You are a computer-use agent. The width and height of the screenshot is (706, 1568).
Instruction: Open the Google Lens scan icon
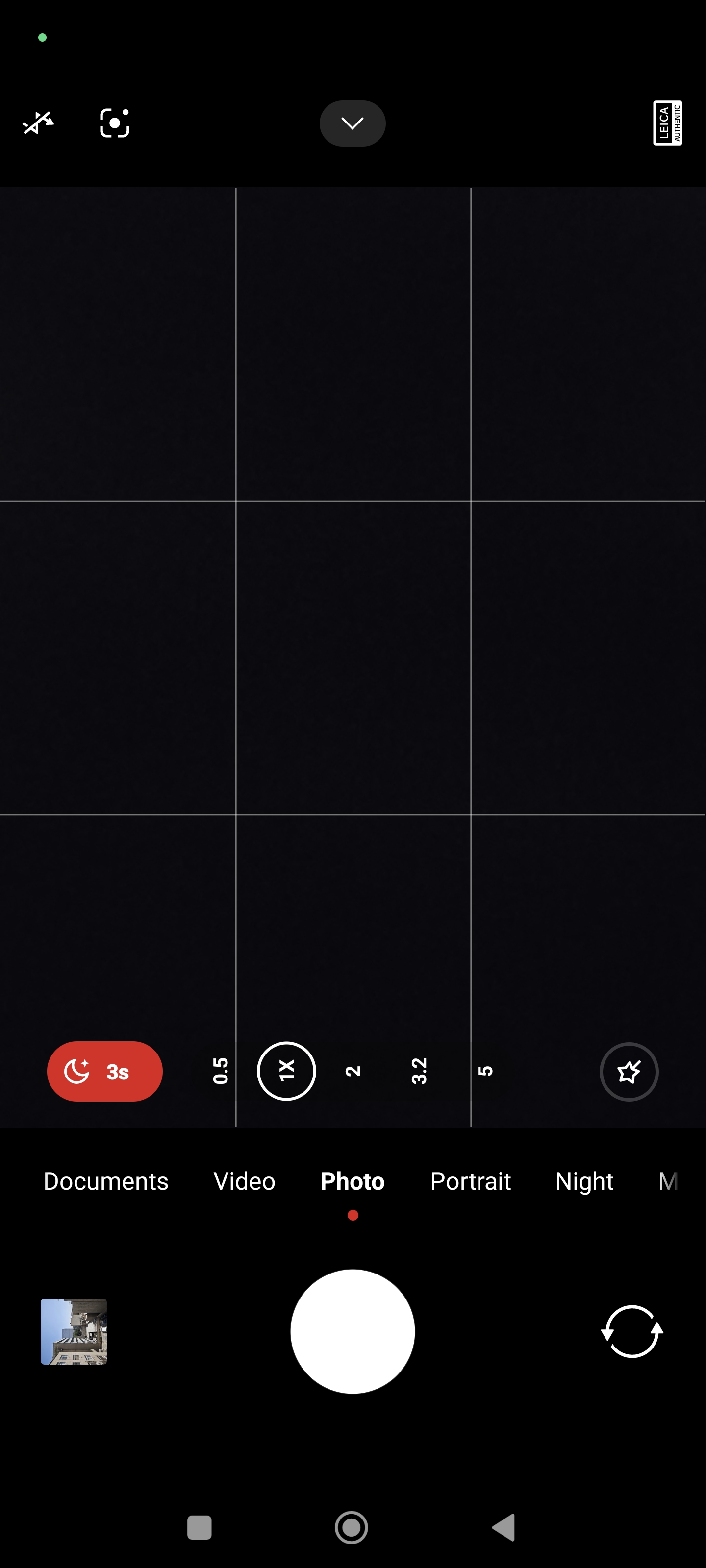pyautogui.click(x=115, y=123)
